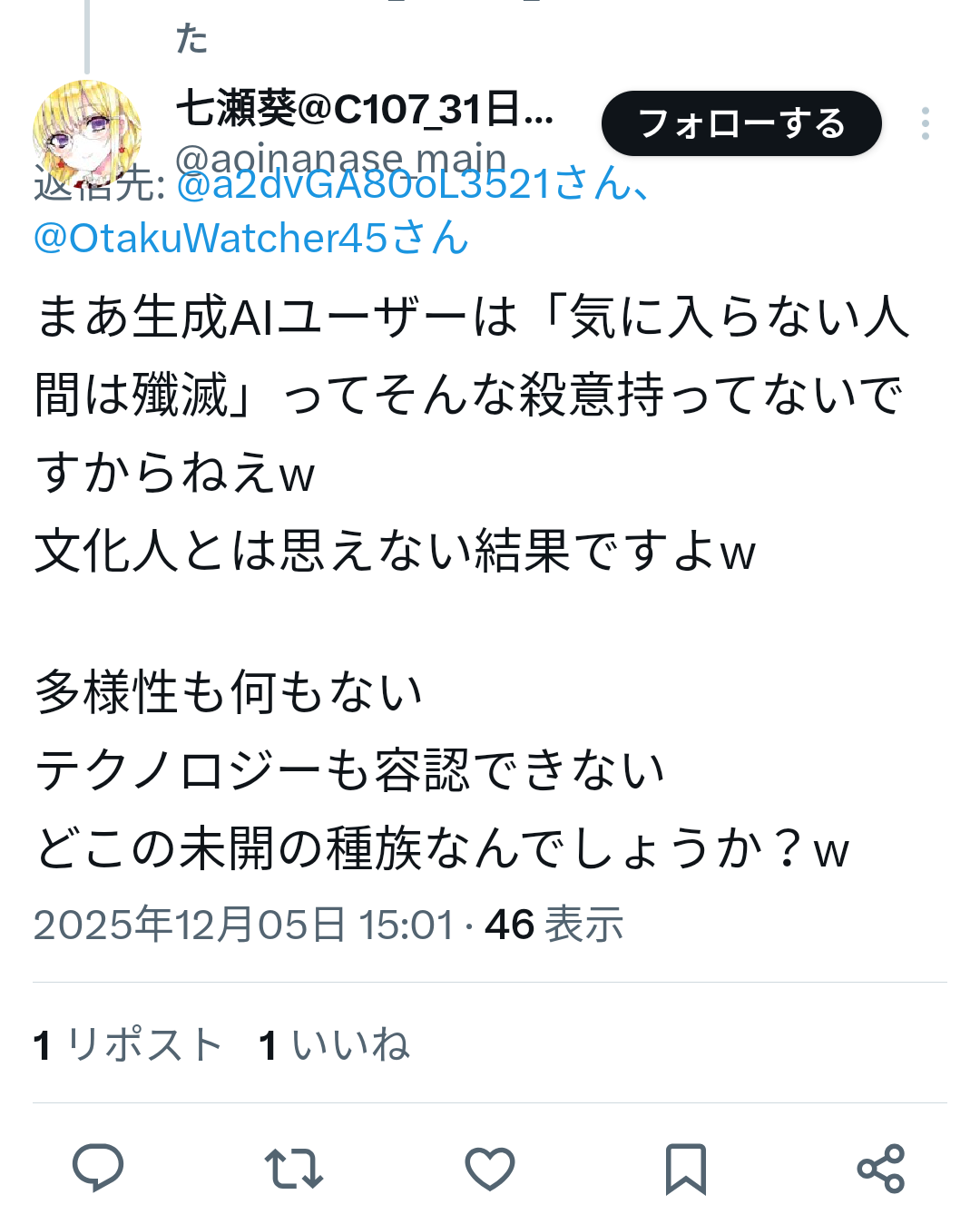Bookmark this post

point(685,1168)
